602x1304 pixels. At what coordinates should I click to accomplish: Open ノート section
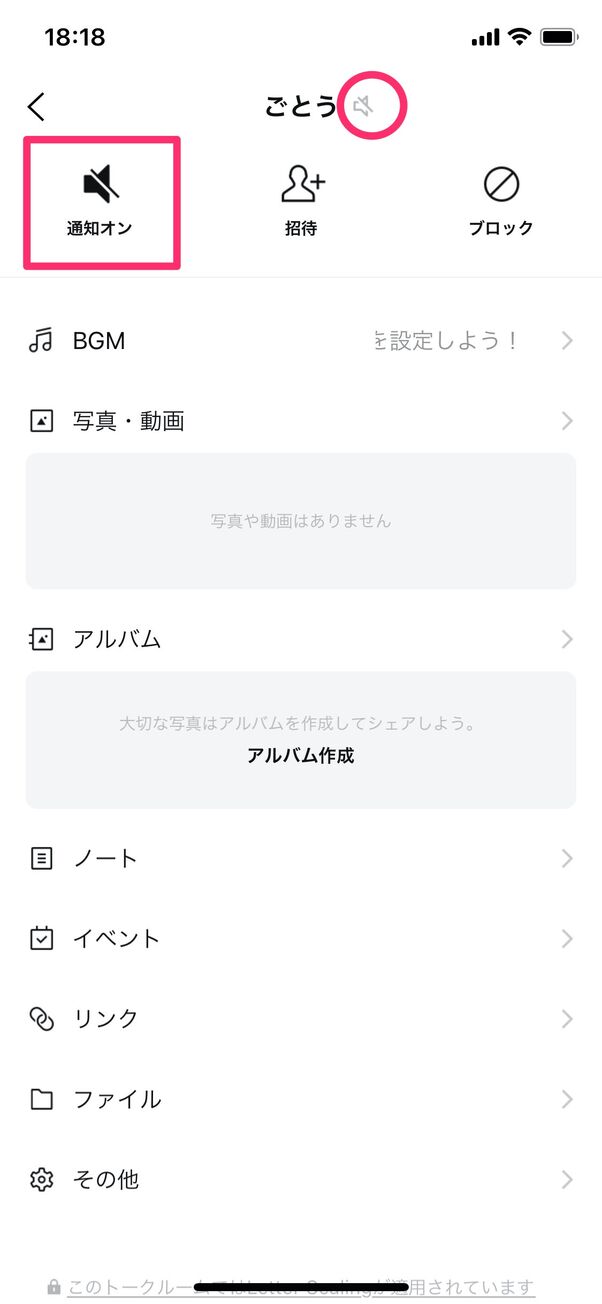pos(301,858)
